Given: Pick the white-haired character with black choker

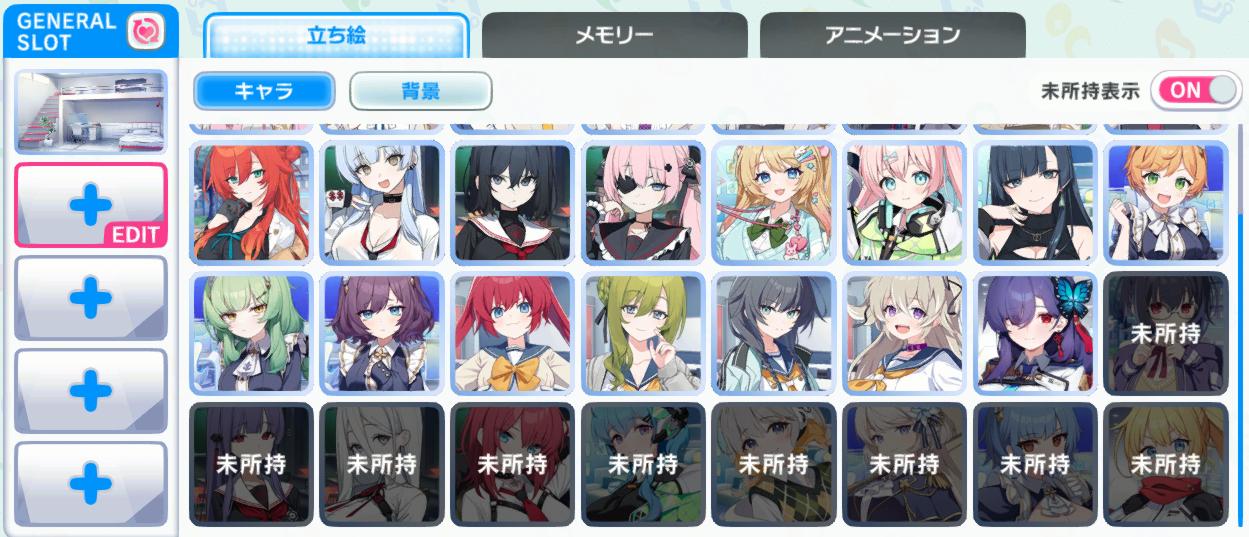Looking at the screenshot, I should pyautogui.click(x=381, y=201).
